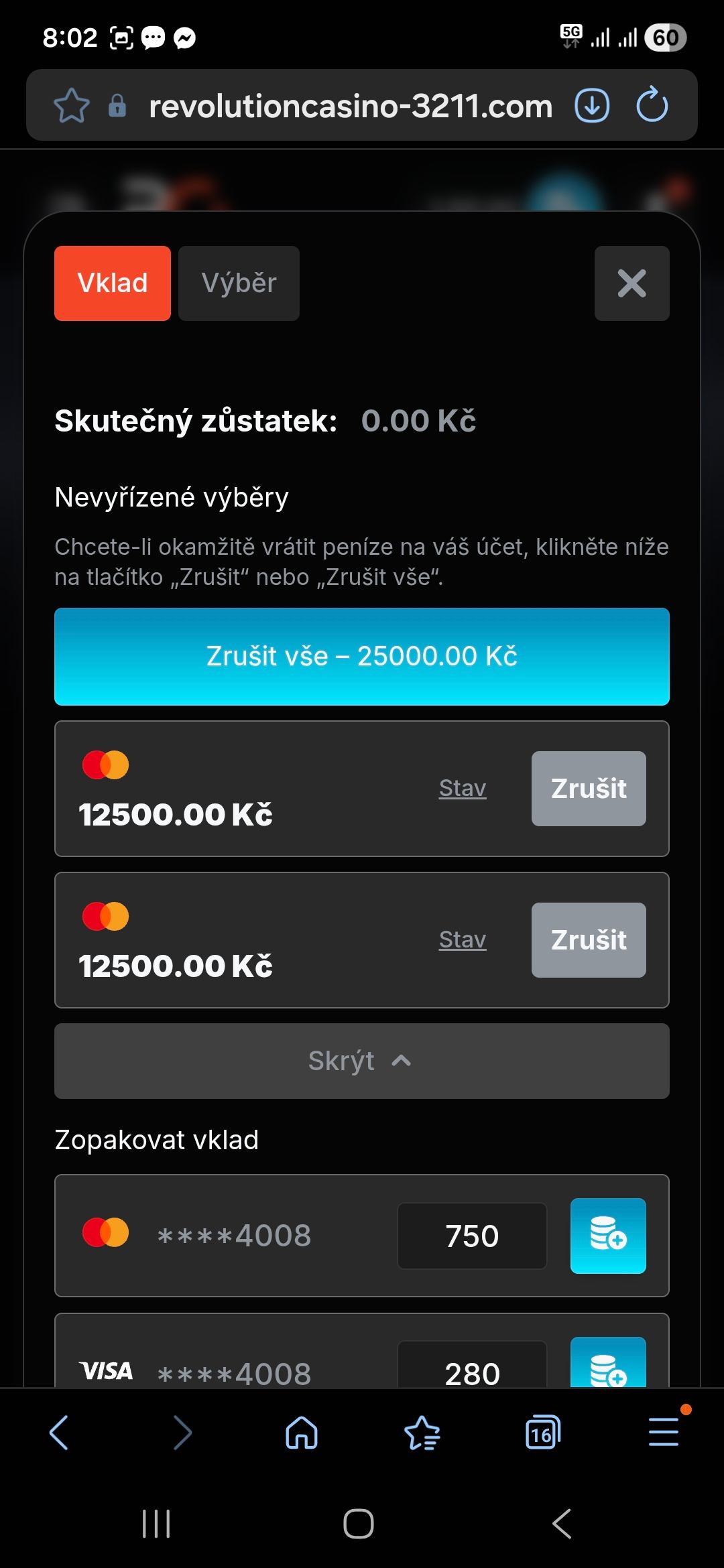724x1568 pixels.
Task: Open the browser downloads icon
Action: [592, 106]
